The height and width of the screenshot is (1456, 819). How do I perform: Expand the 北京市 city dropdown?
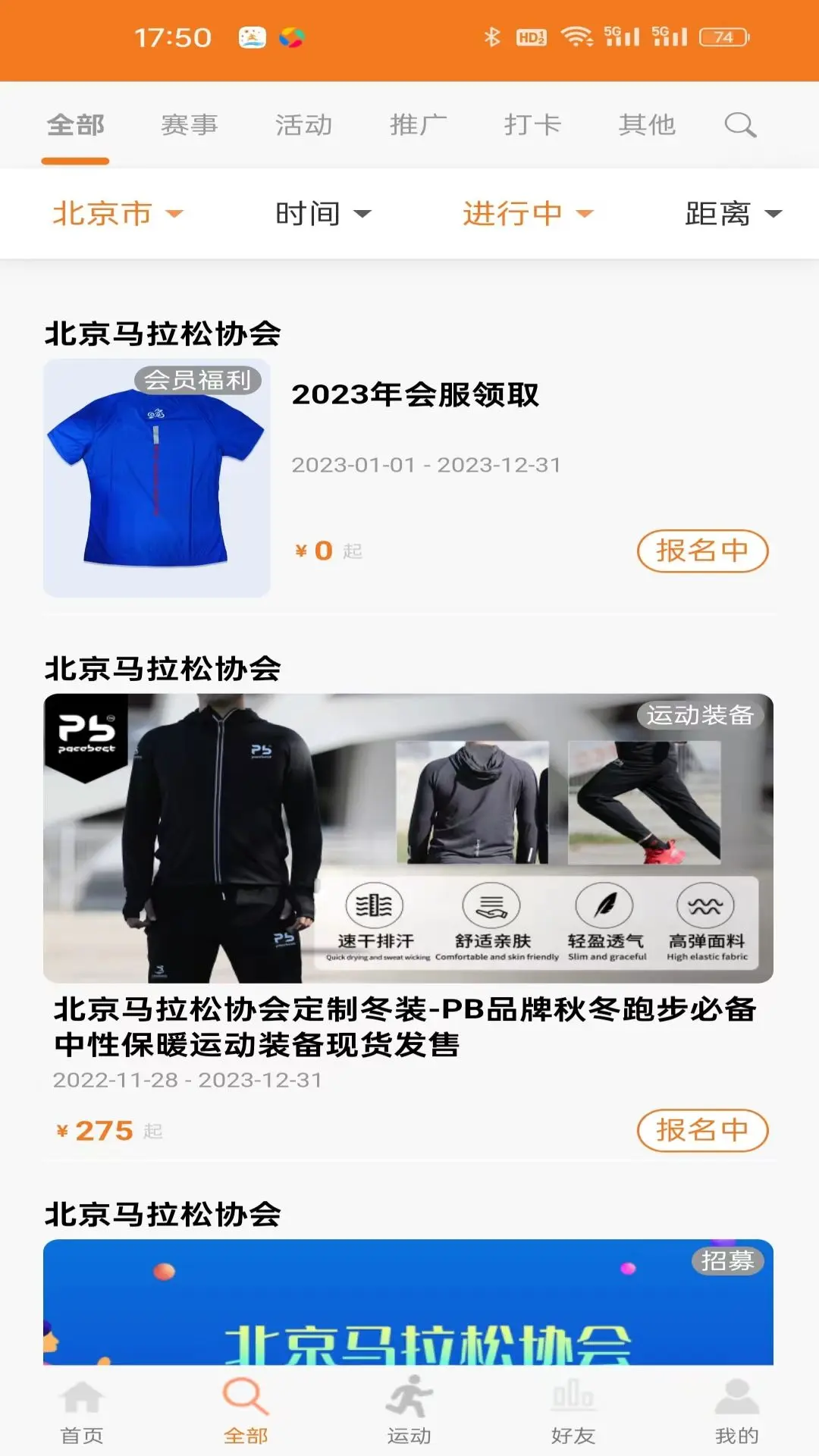(118, 214)
